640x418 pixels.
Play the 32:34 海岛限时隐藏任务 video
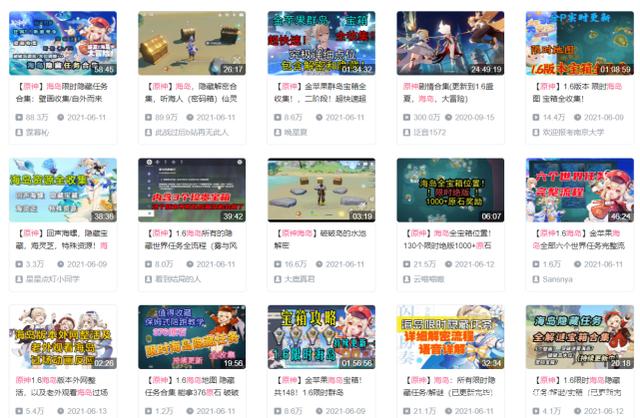tap(450, 337)
